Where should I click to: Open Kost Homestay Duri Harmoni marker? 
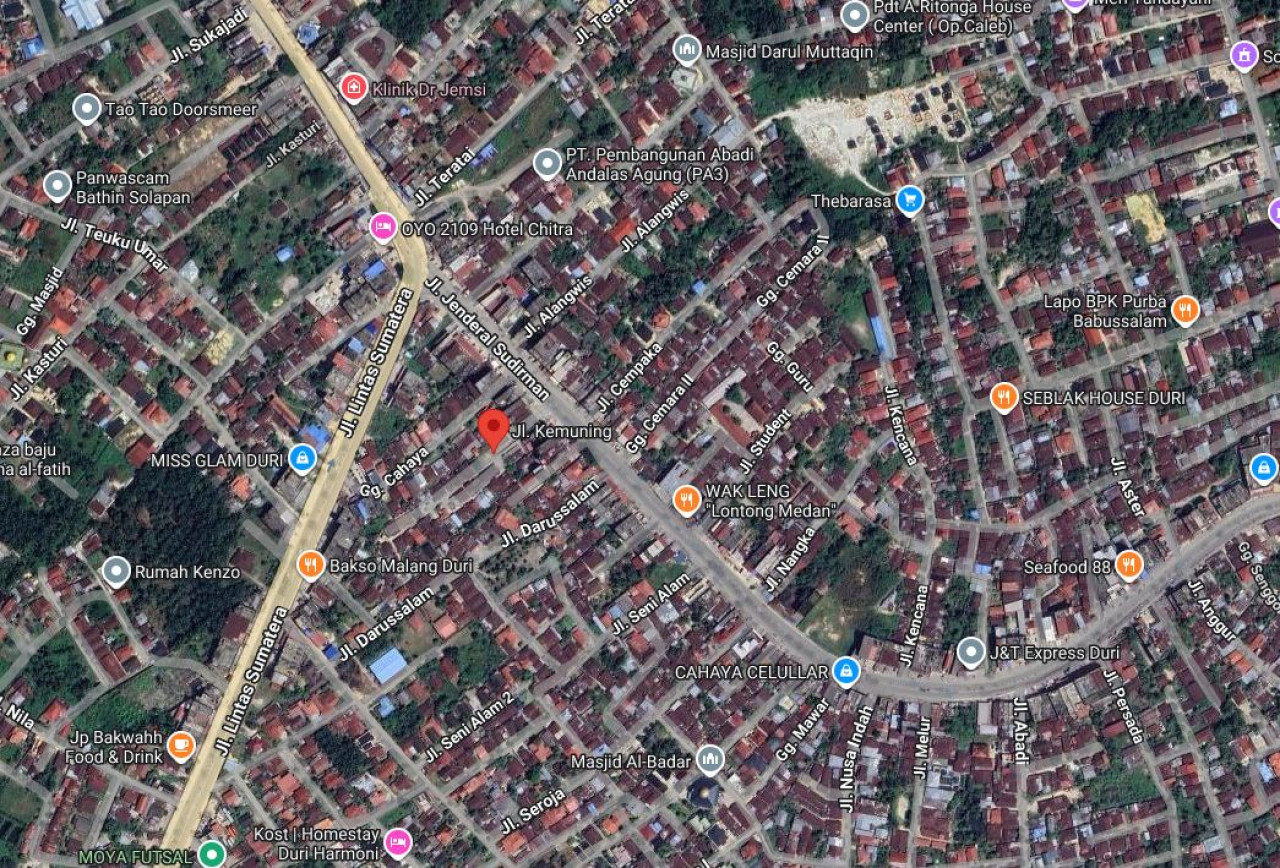[x=398, y=843]
